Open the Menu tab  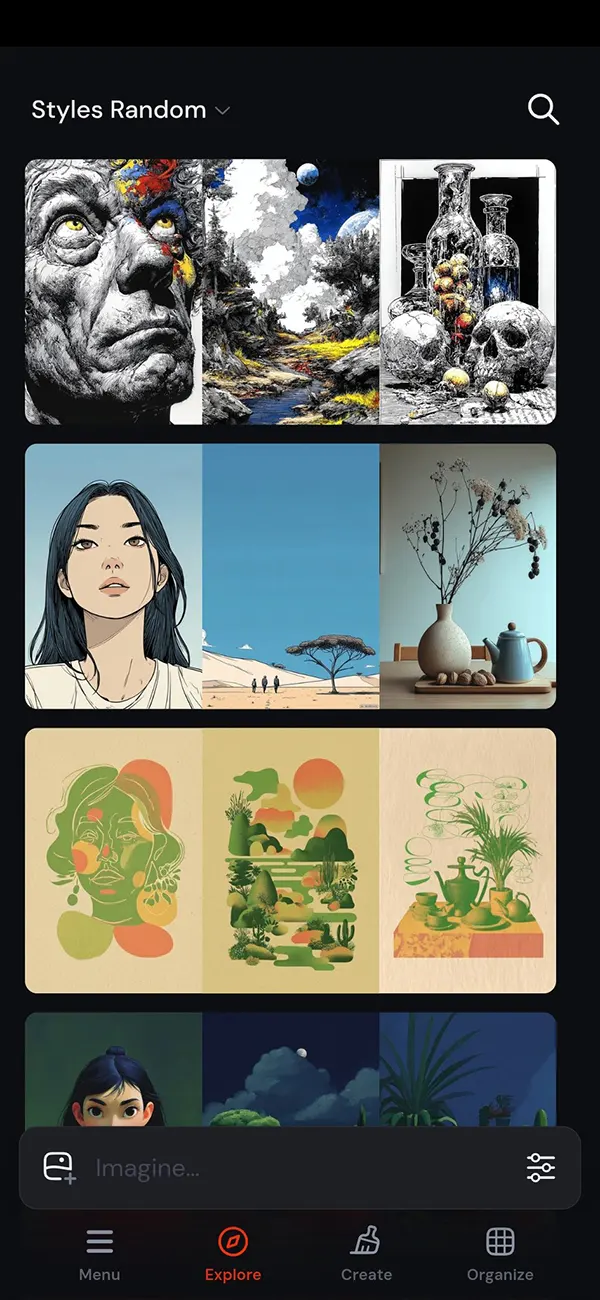point(99,1255)
